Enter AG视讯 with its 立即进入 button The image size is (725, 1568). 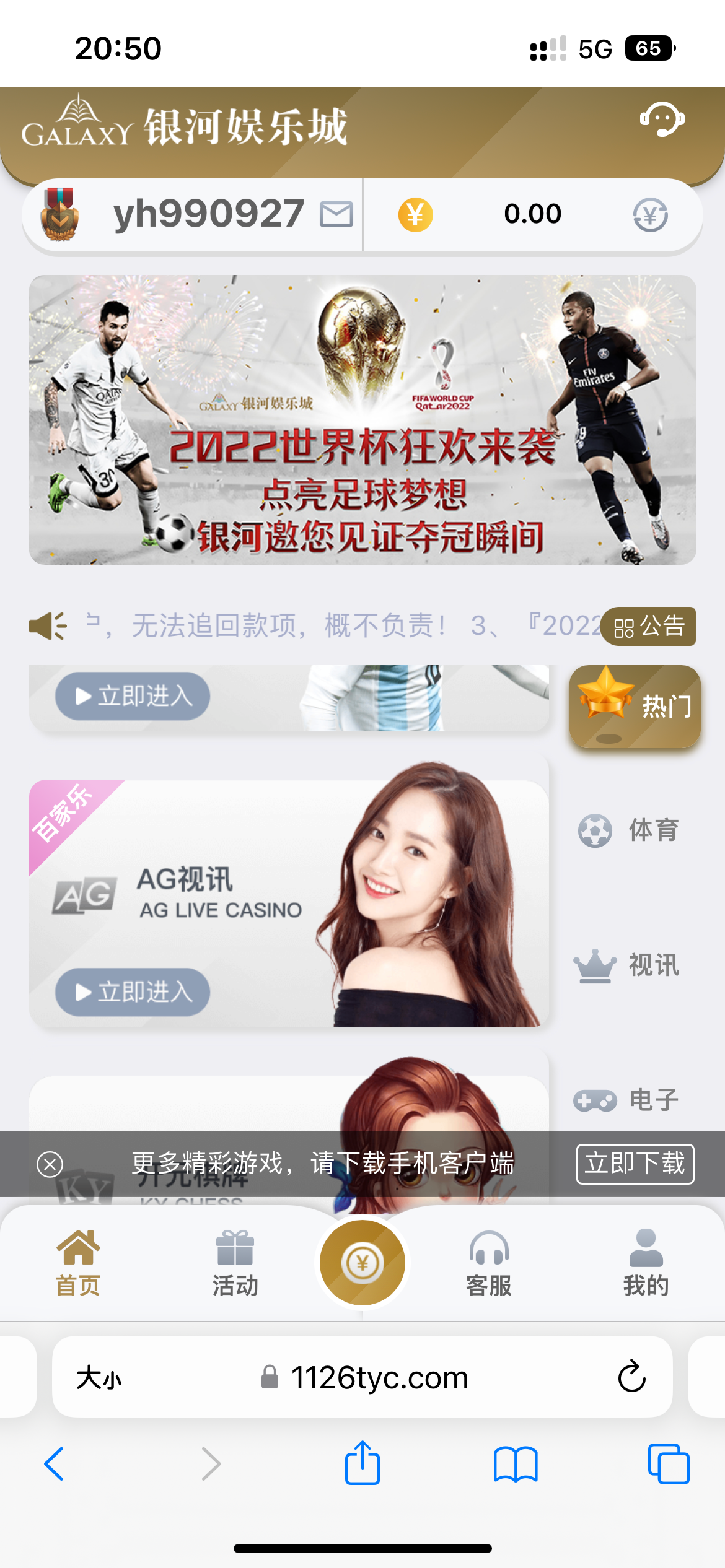pyautogui.click(x=133, y=992)
